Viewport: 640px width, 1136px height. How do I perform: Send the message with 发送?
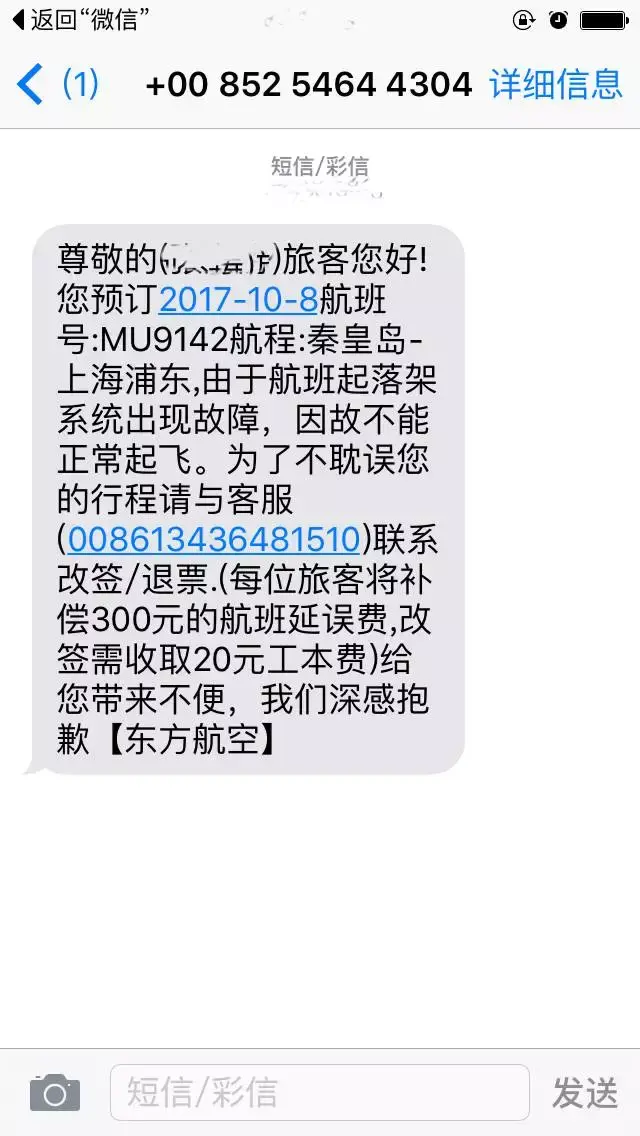coord(585,1093)
